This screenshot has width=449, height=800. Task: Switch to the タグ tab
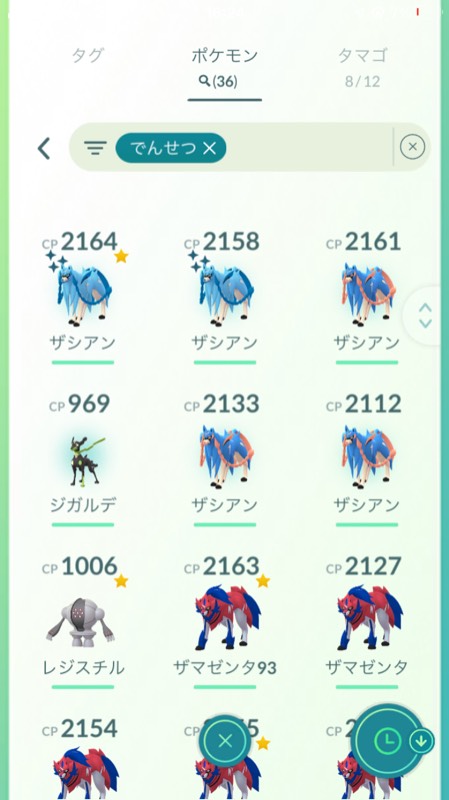coord(88,56)
